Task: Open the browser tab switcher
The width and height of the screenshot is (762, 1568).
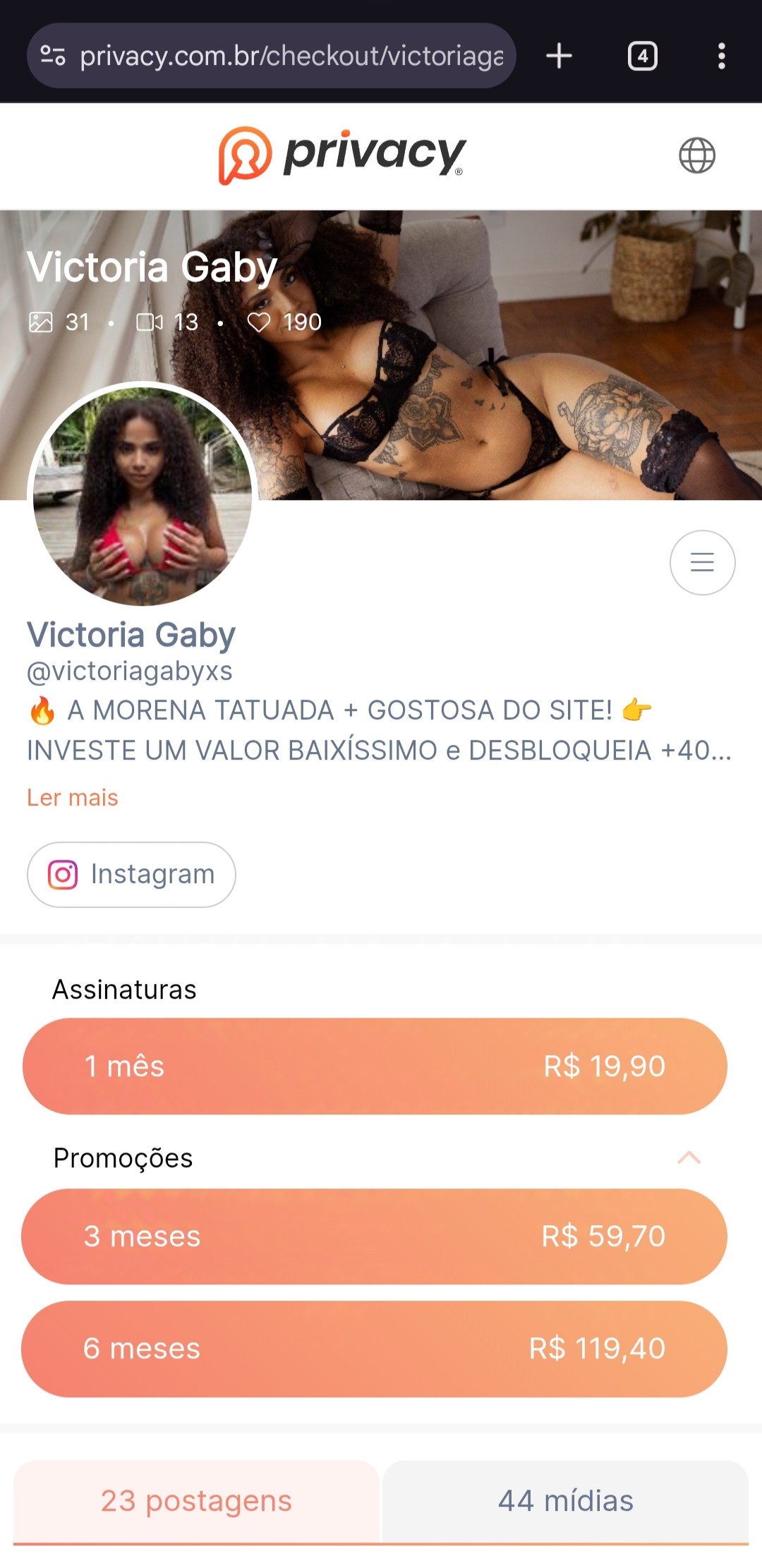Action: [x=642, y=56]
